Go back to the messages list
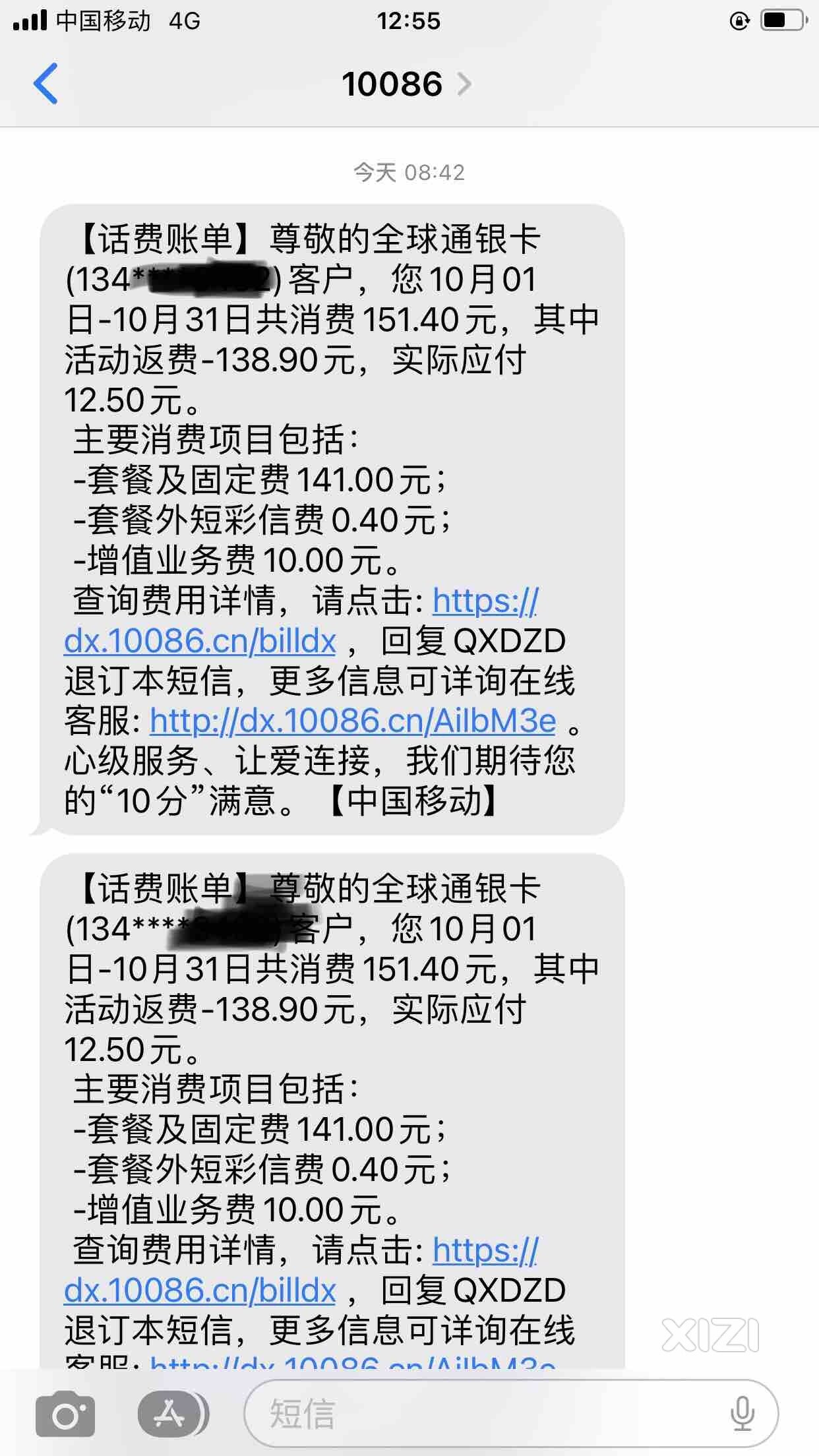 coord(45,84)
